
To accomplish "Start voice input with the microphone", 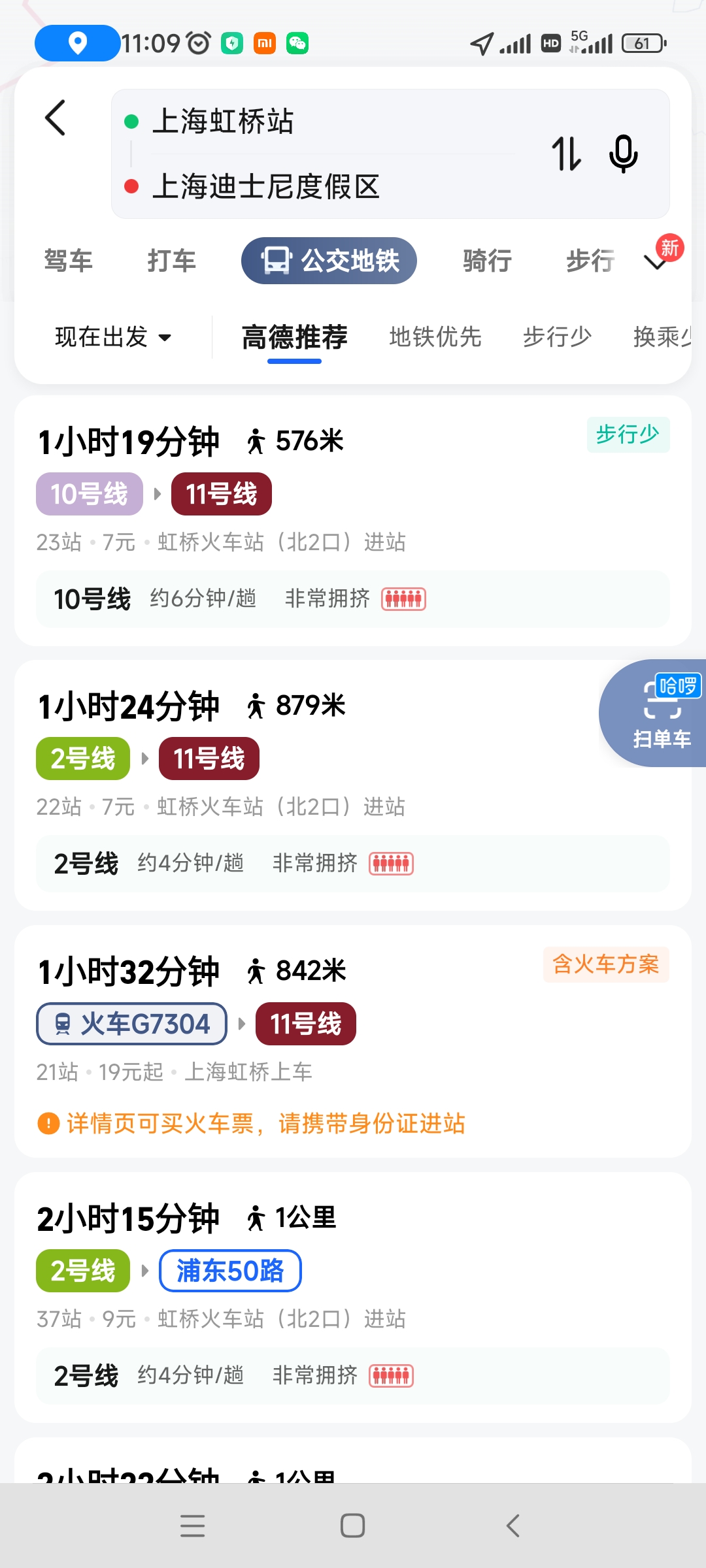I will coord(623,154).
